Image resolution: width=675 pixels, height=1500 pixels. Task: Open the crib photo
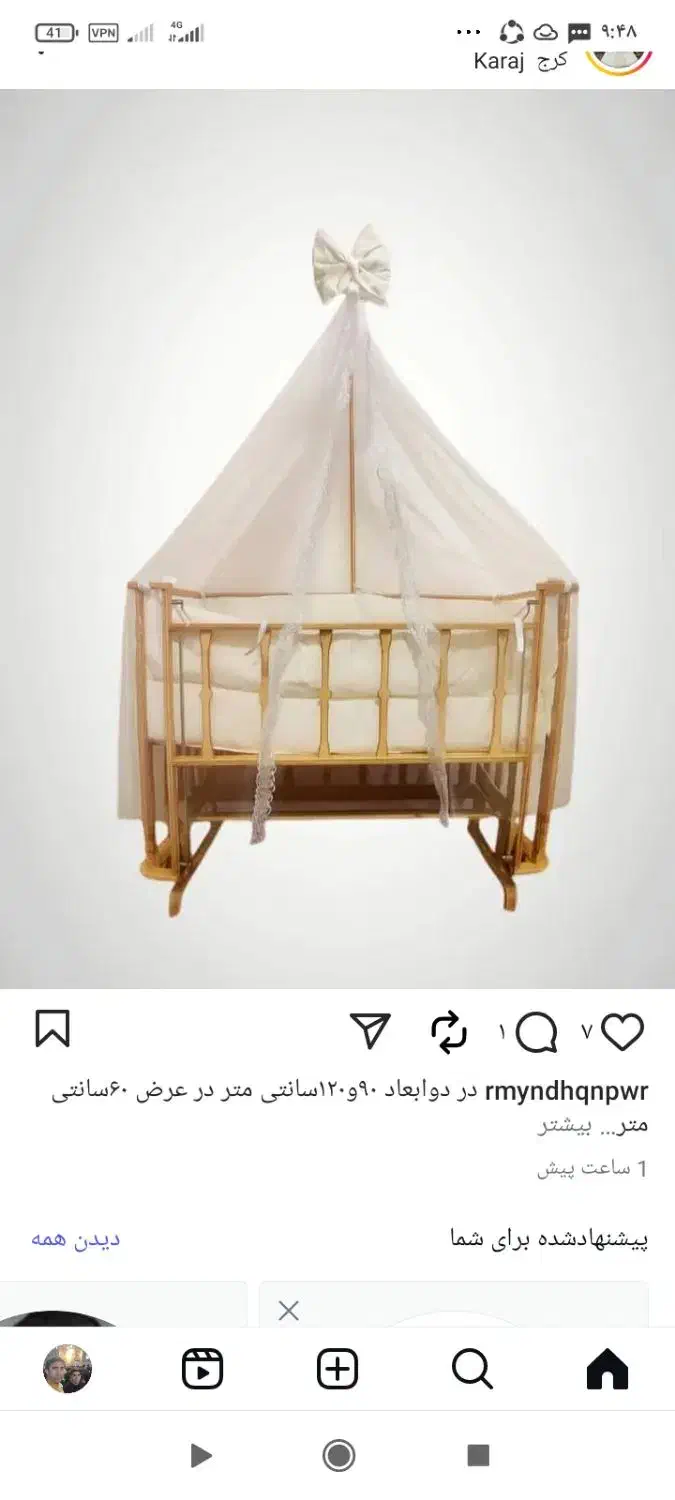pyautogui.click(x=337, y=540)
